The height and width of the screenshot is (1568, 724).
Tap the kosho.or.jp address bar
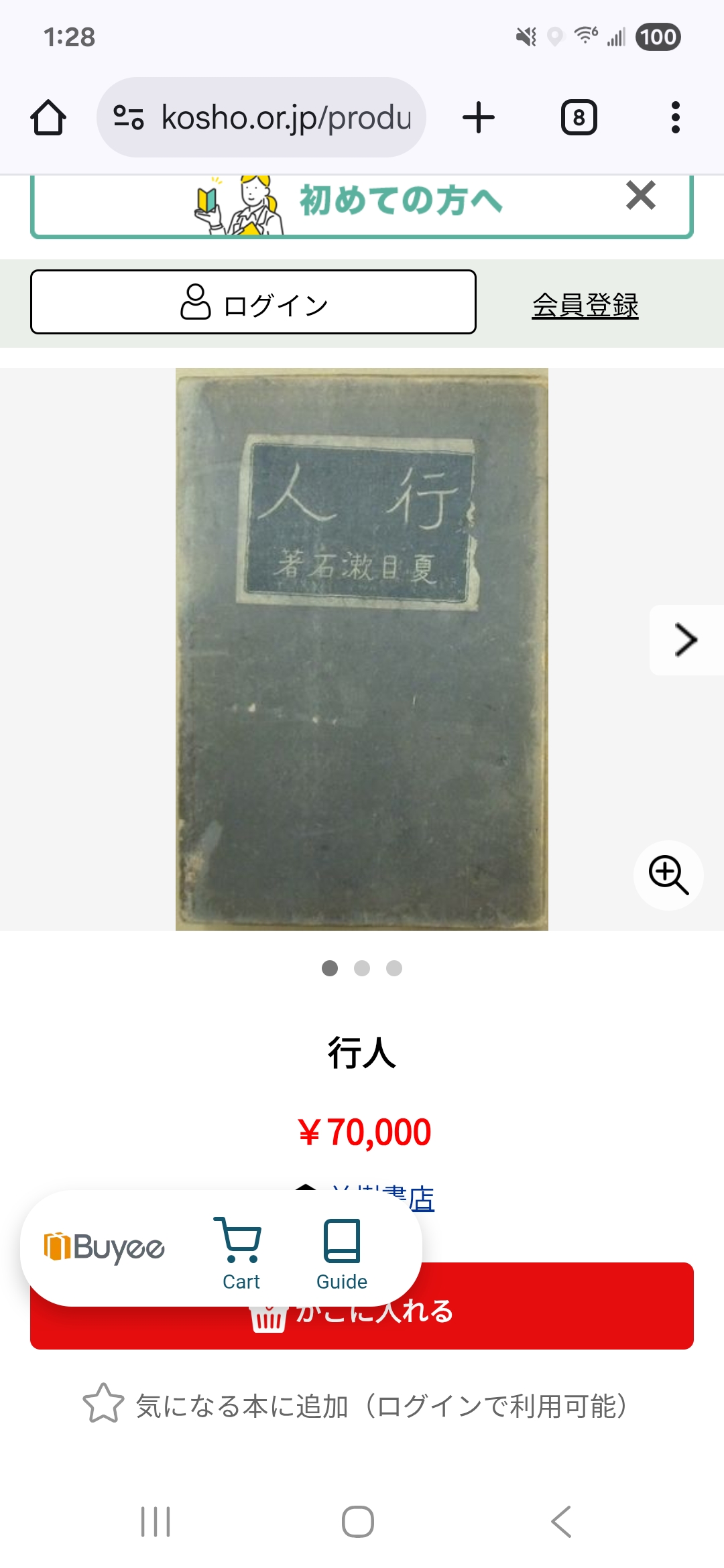(261, 117)
